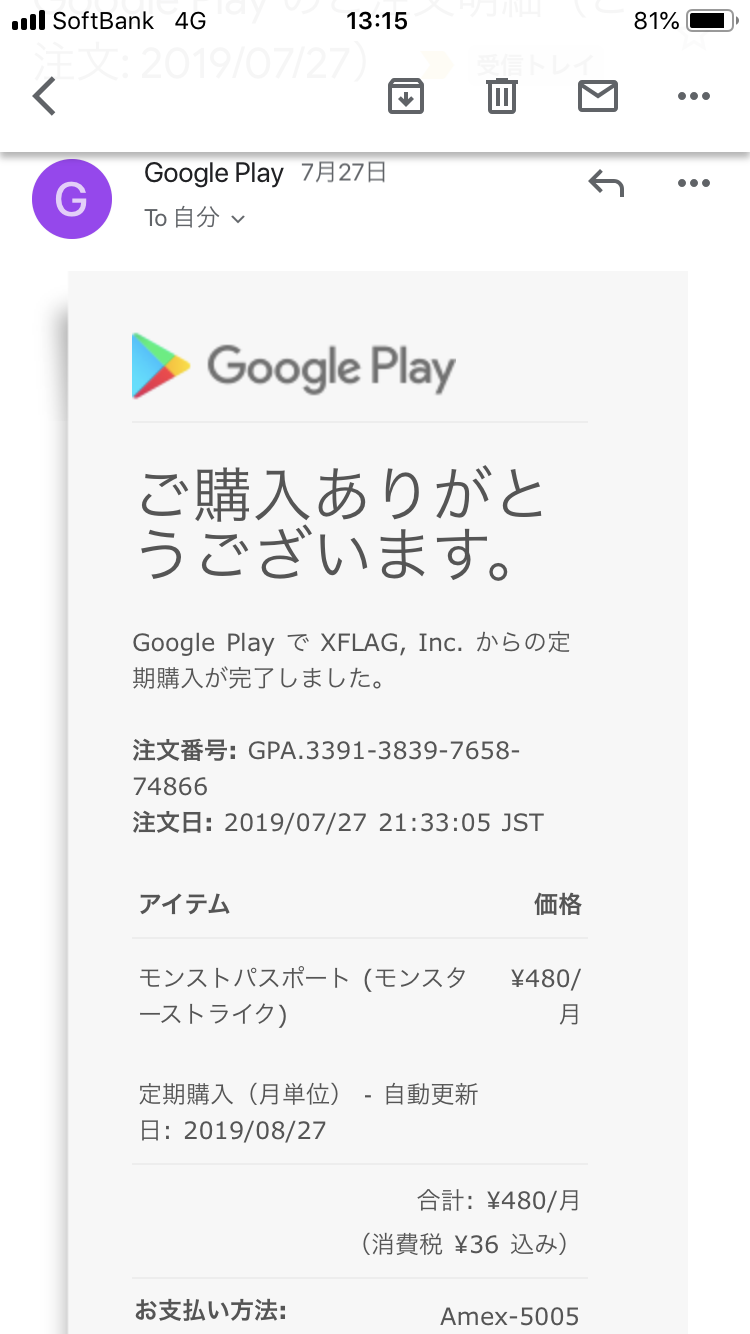
Task: Mark this email as unread
Action: click(598, 97)
